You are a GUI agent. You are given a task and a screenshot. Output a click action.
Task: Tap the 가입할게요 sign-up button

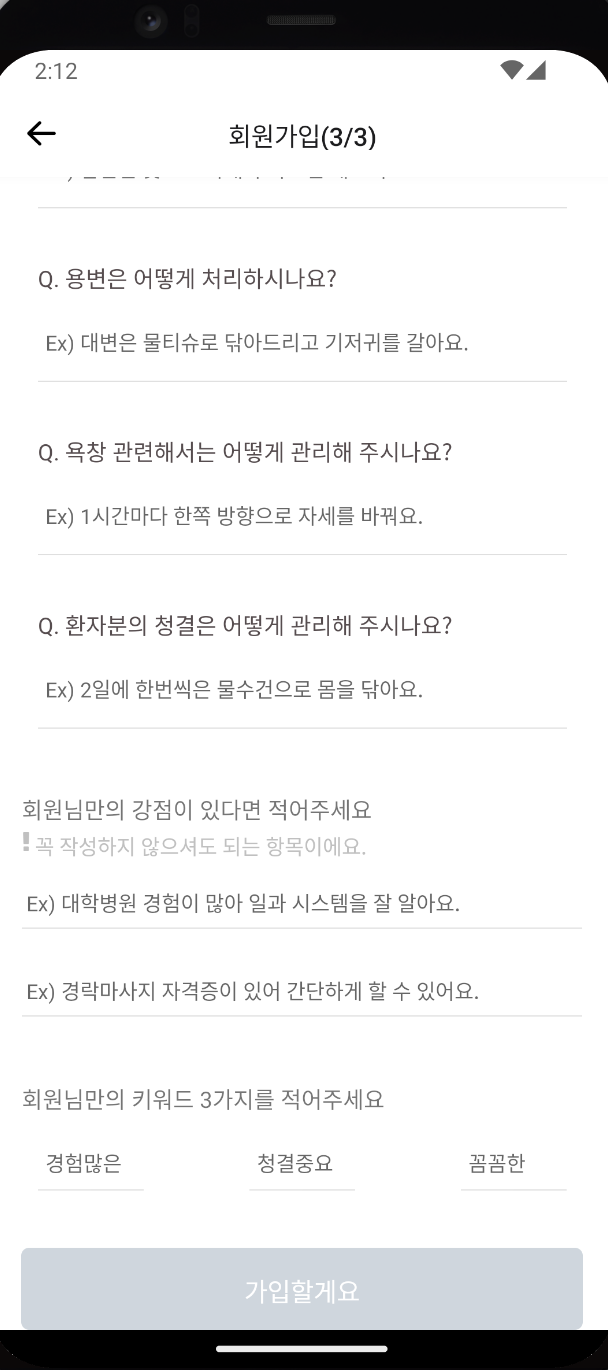(302, 1289)
